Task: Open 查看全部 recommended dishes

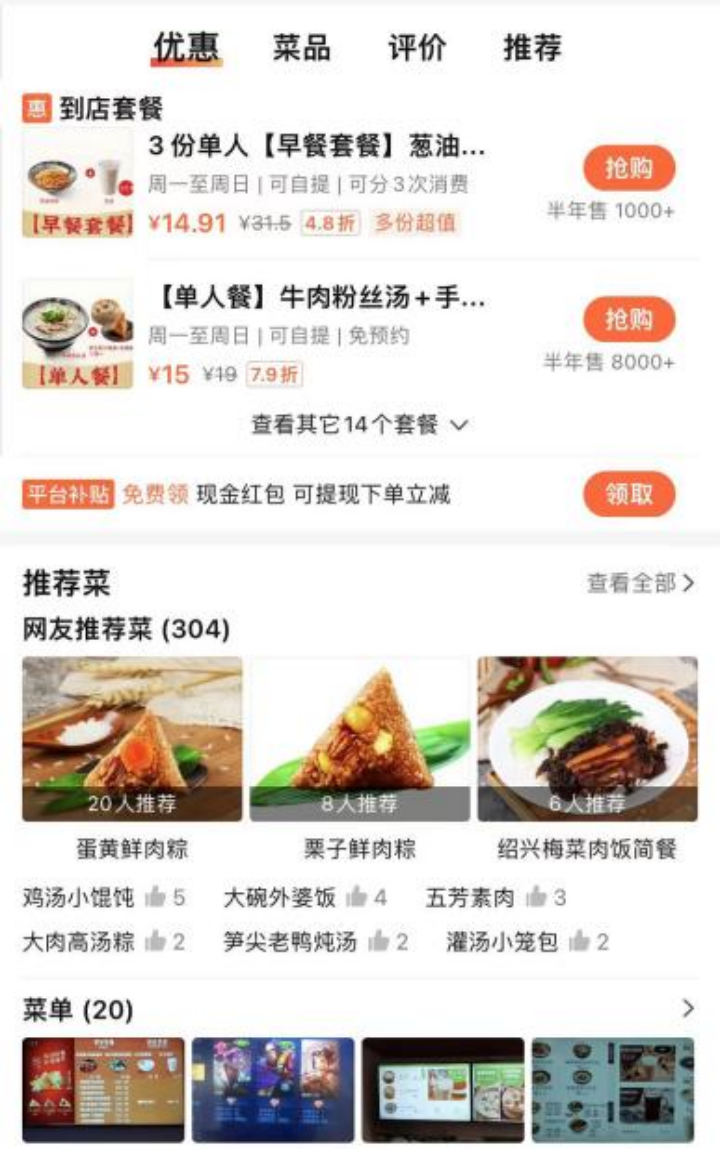Action: click(x=640, y=583)
